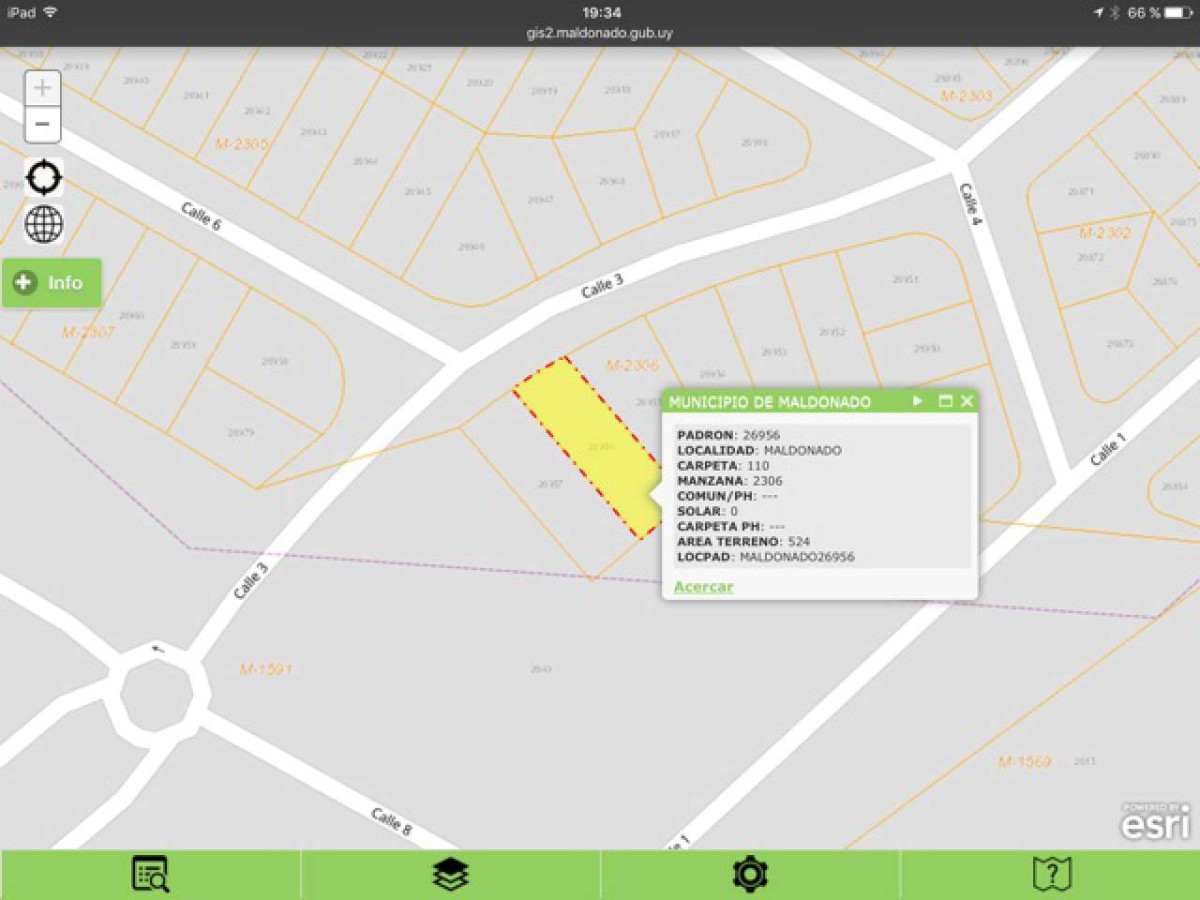Image resolution: width=1200 pixels, height=900 pixels.
Task: Tap the browser address gis2.maldonado.gub.uy
Action: click(600, 33)
